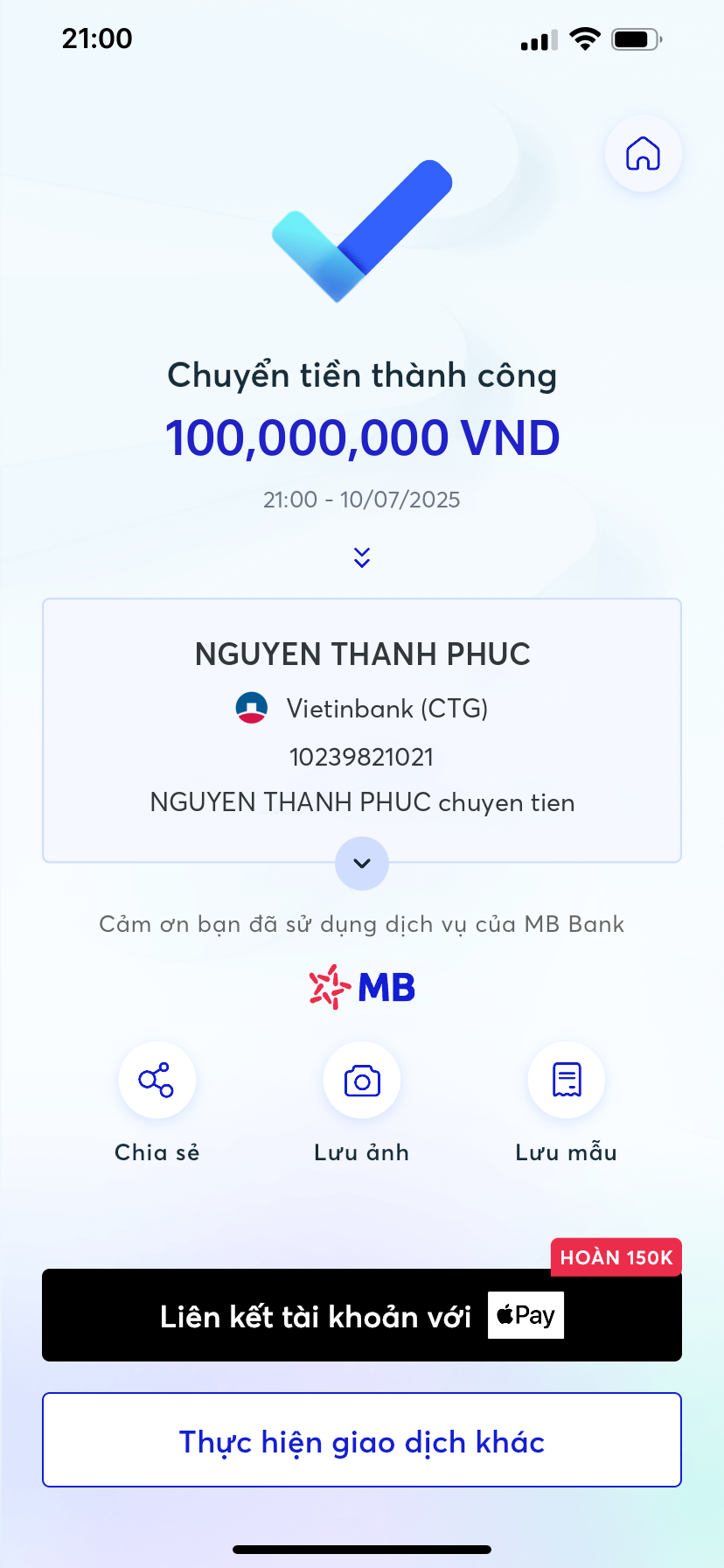Select 'Liên kết tài khoản với Apple Pay'

pos(361,1315)
